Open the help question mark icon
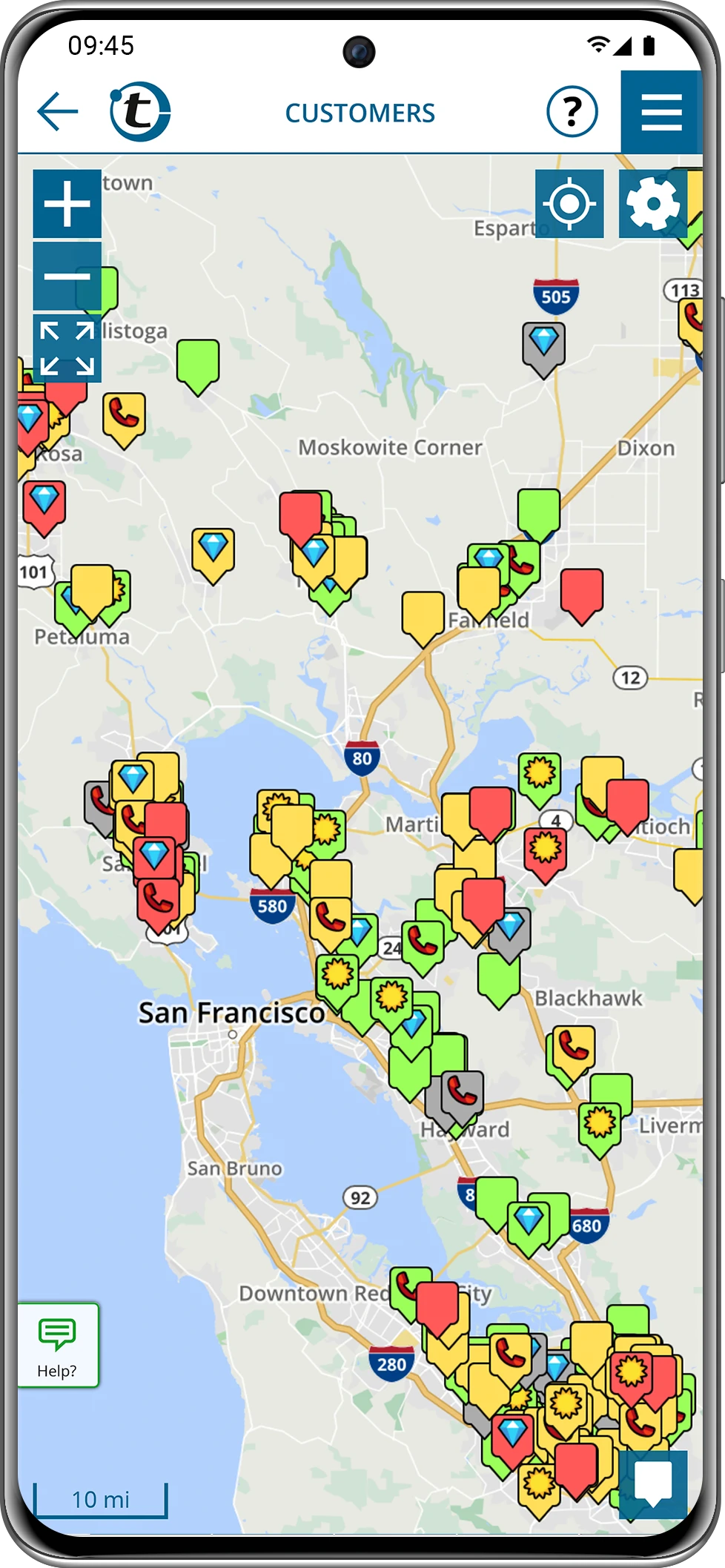The image size is (725, 1568). pos(572,112)
